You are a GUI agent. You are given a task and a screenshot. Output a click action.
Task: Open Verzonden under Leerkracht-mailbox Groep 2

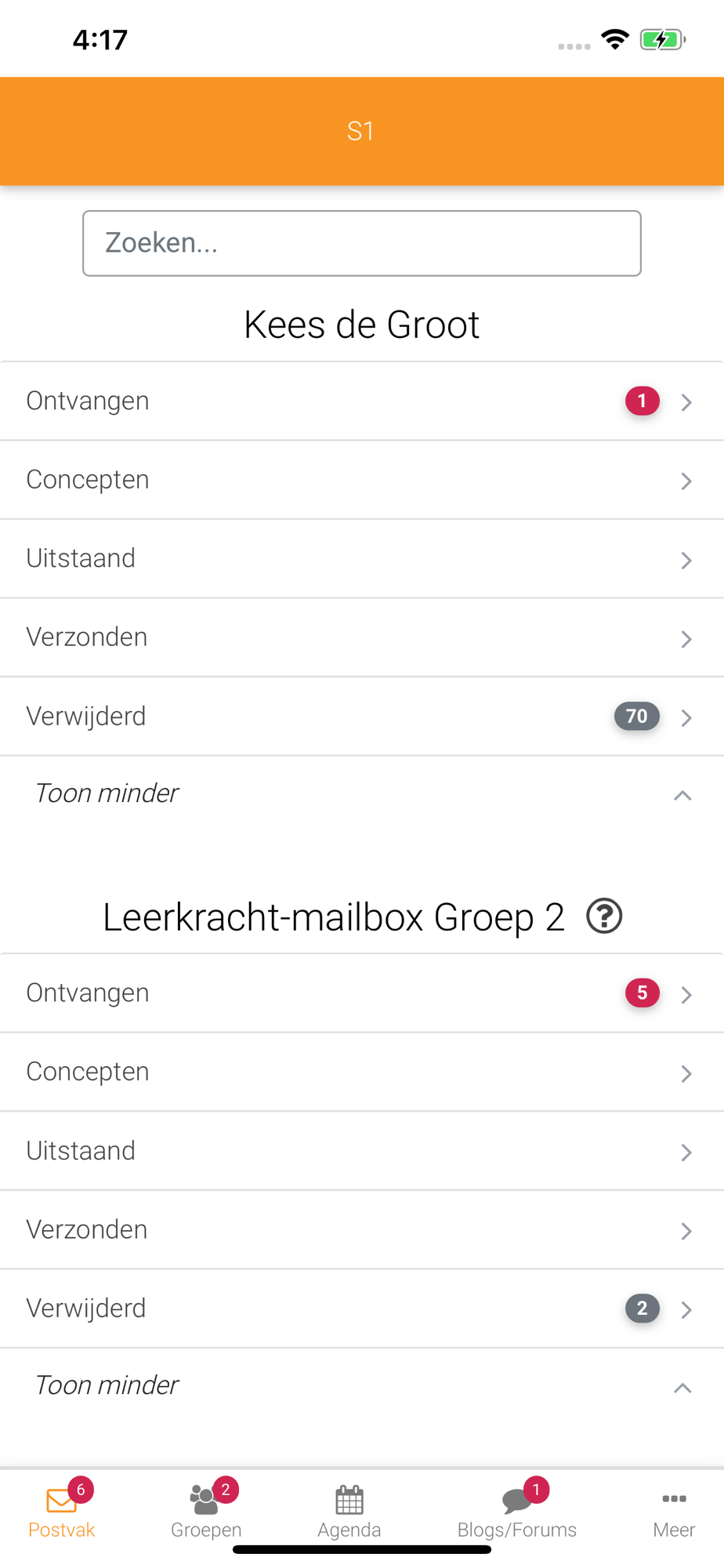[362, 1230]
